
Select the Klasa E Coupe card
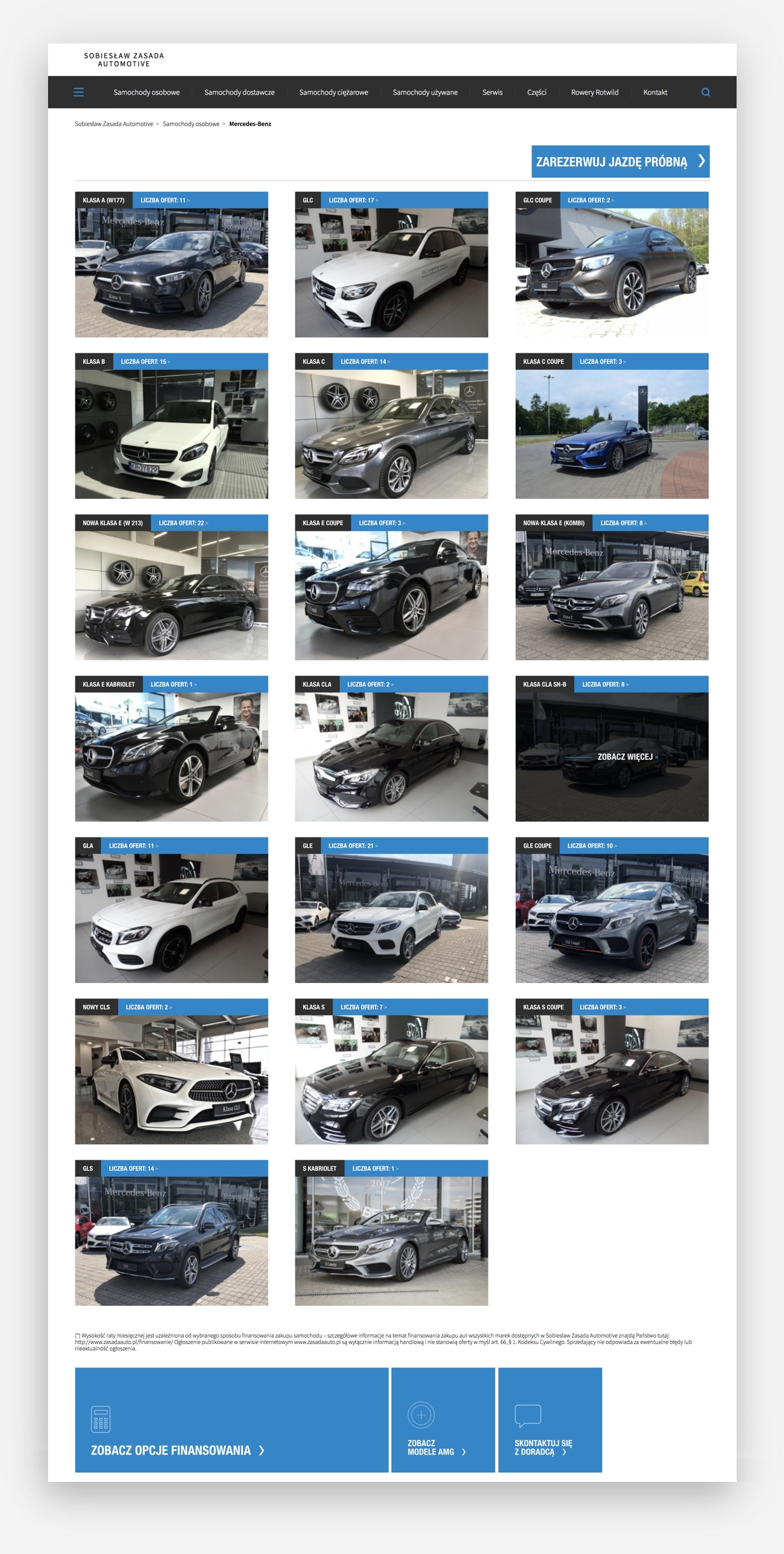391,594
